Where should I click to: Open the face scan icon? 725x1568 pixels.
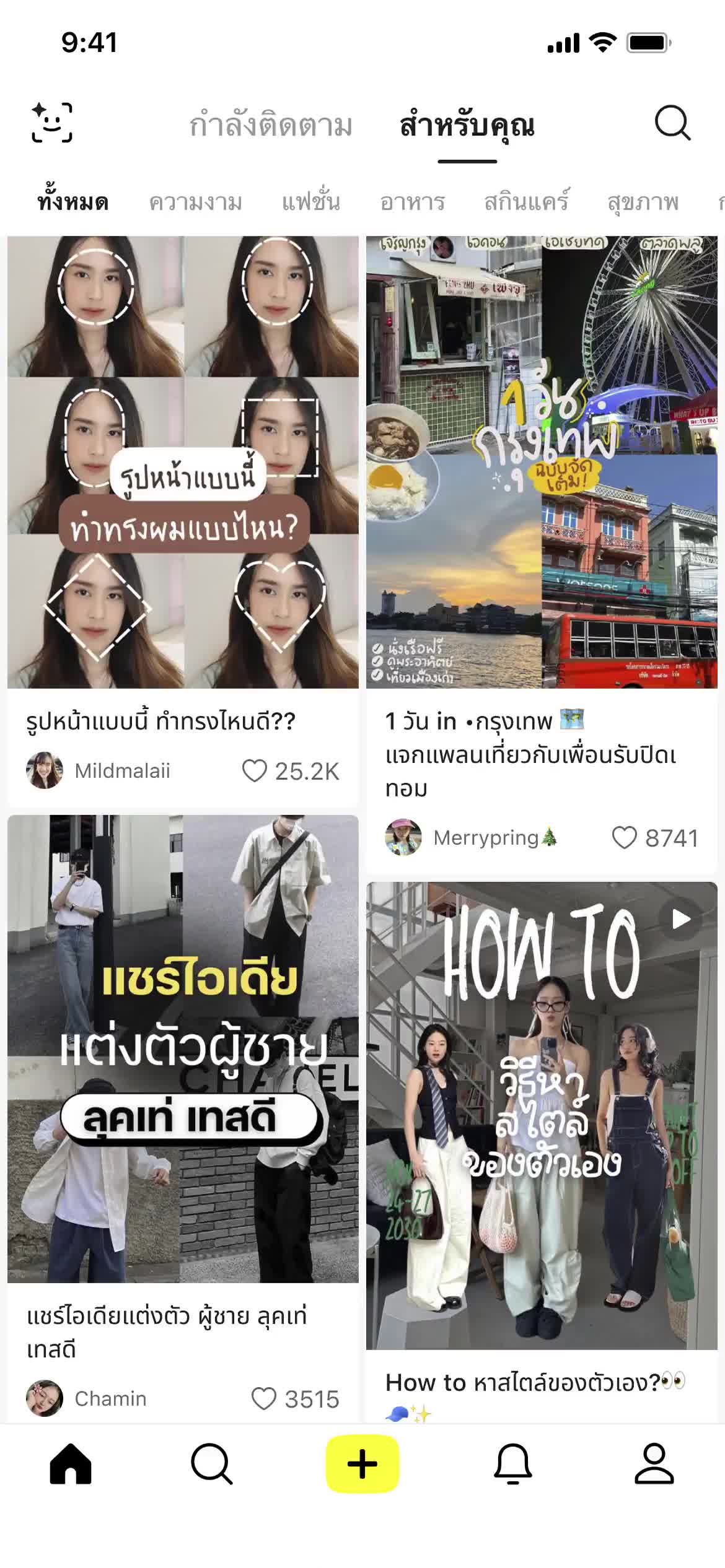pyautogui.click(x=52, y=123)
